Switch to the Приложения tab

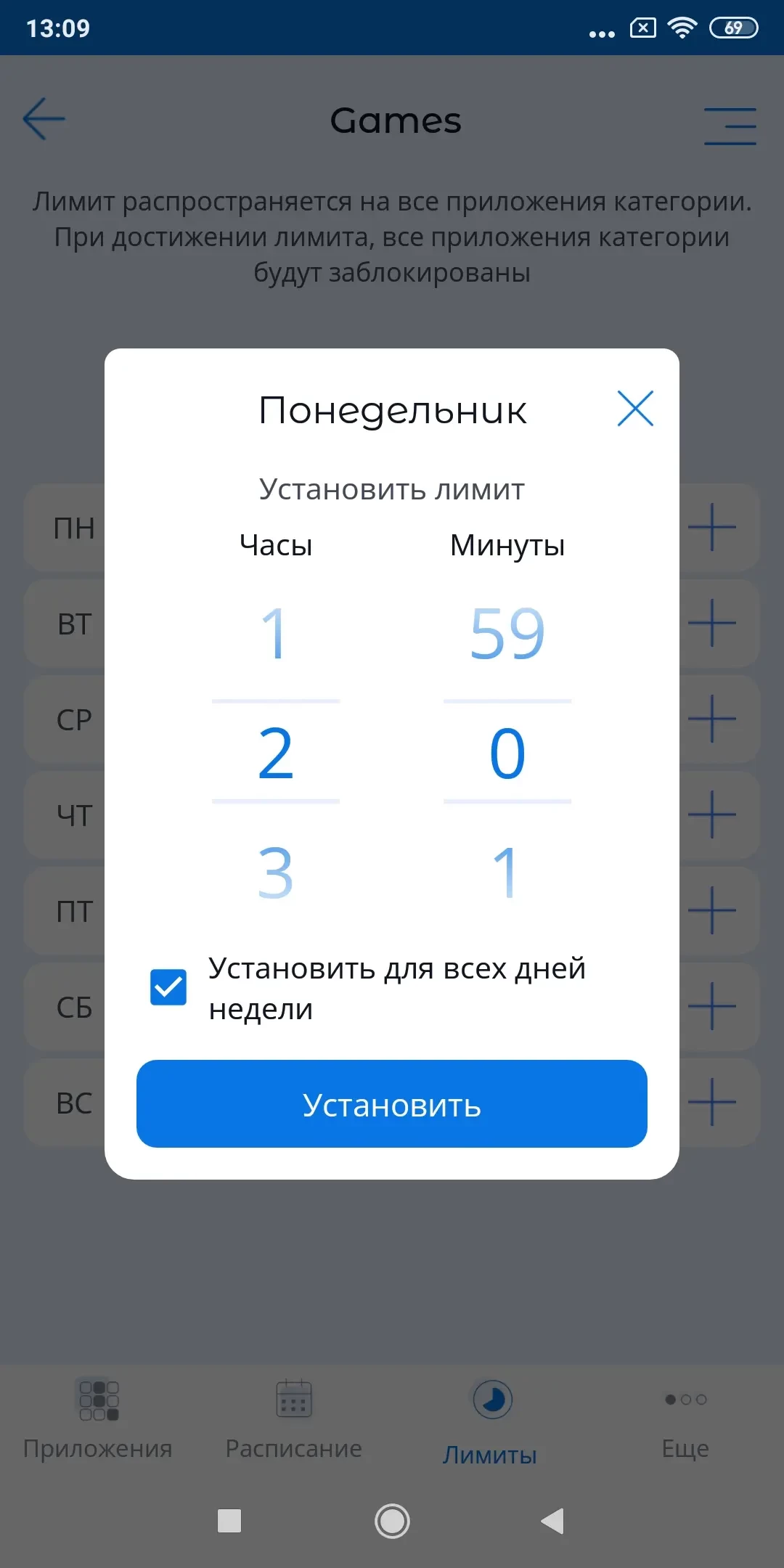pos(98,1419)
